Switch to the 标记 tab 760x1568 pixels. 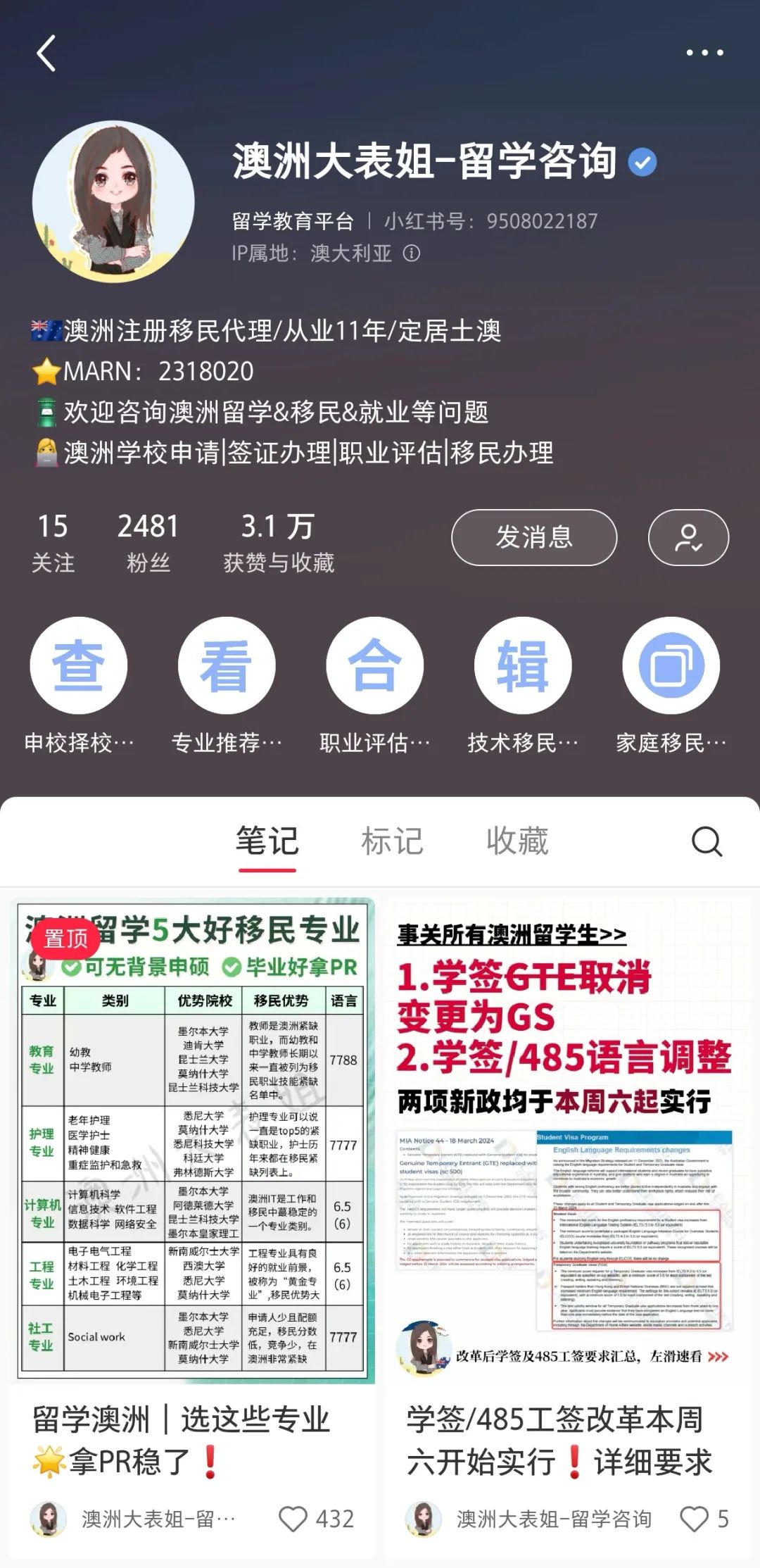[392, 841]
